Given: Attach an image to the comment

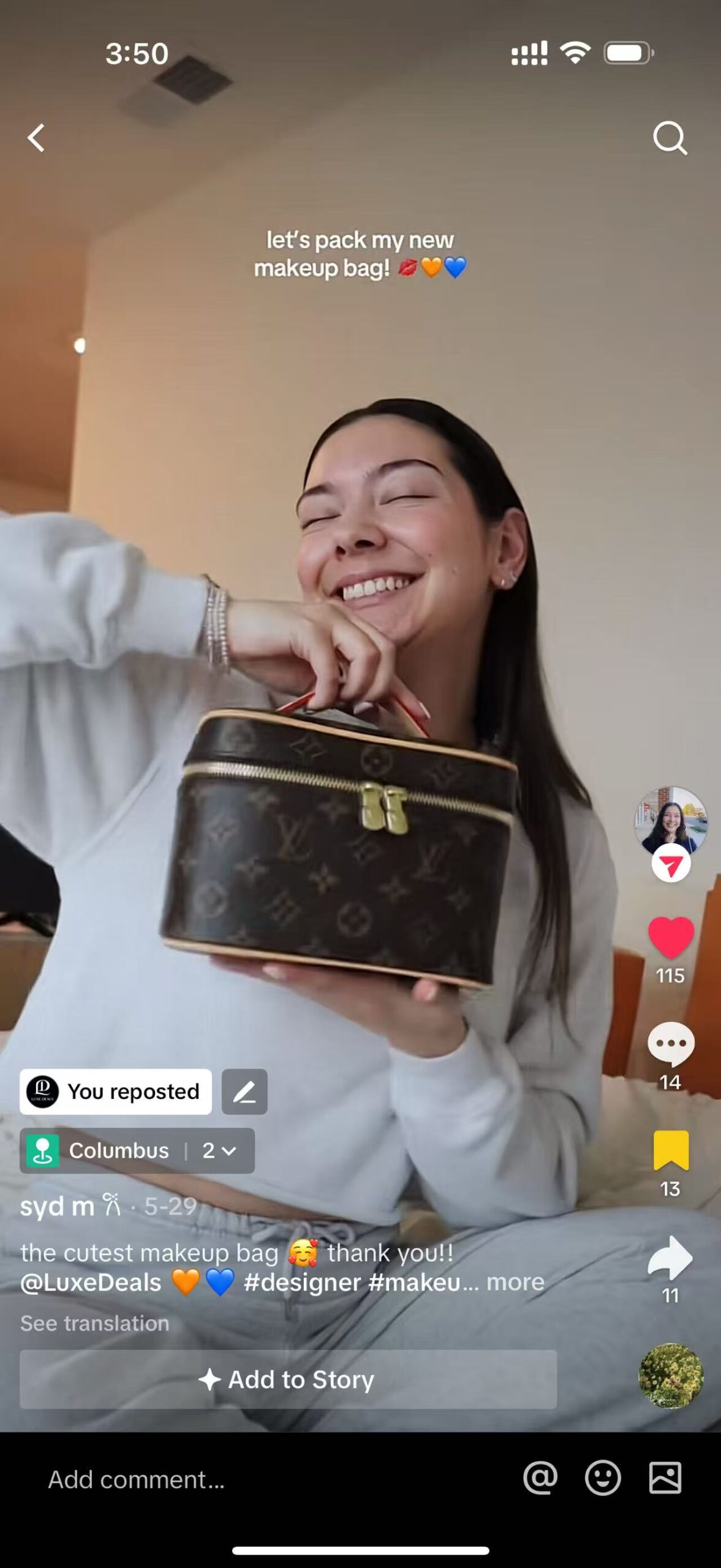Looking at the screenshot, I should pyautogui.click(x=665, y=1478).
